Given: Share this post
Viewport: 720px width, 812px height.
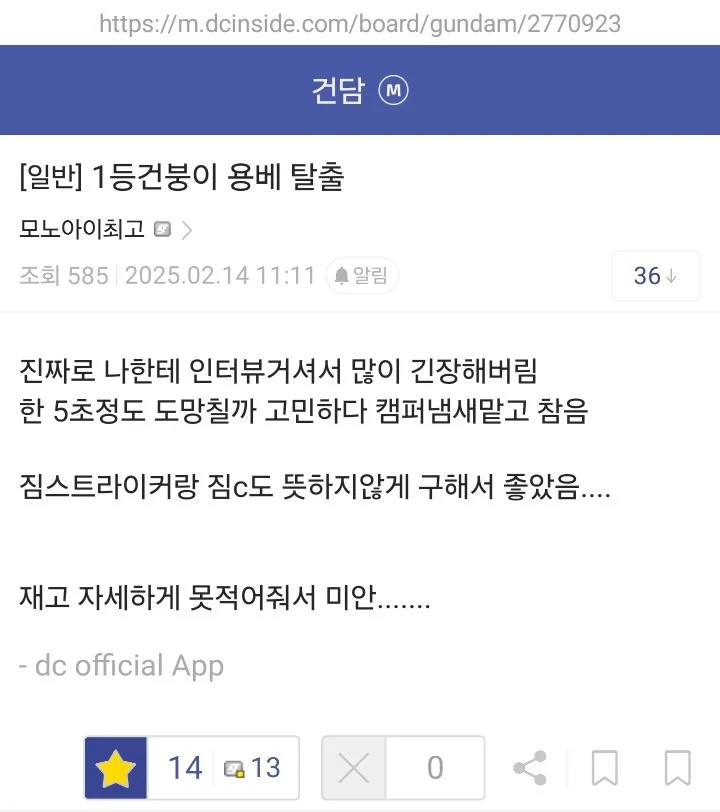Looking at the screenshot, I should click(530, 768).
